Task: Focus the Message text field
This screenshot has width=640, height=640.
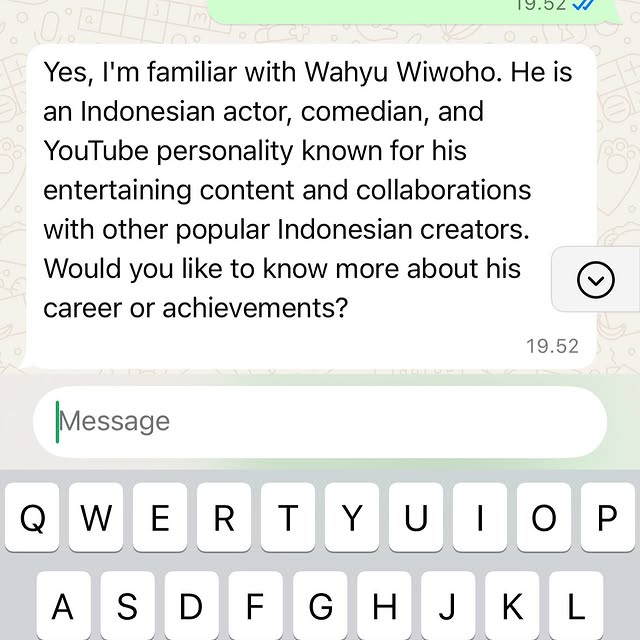Action: [320, 421]
